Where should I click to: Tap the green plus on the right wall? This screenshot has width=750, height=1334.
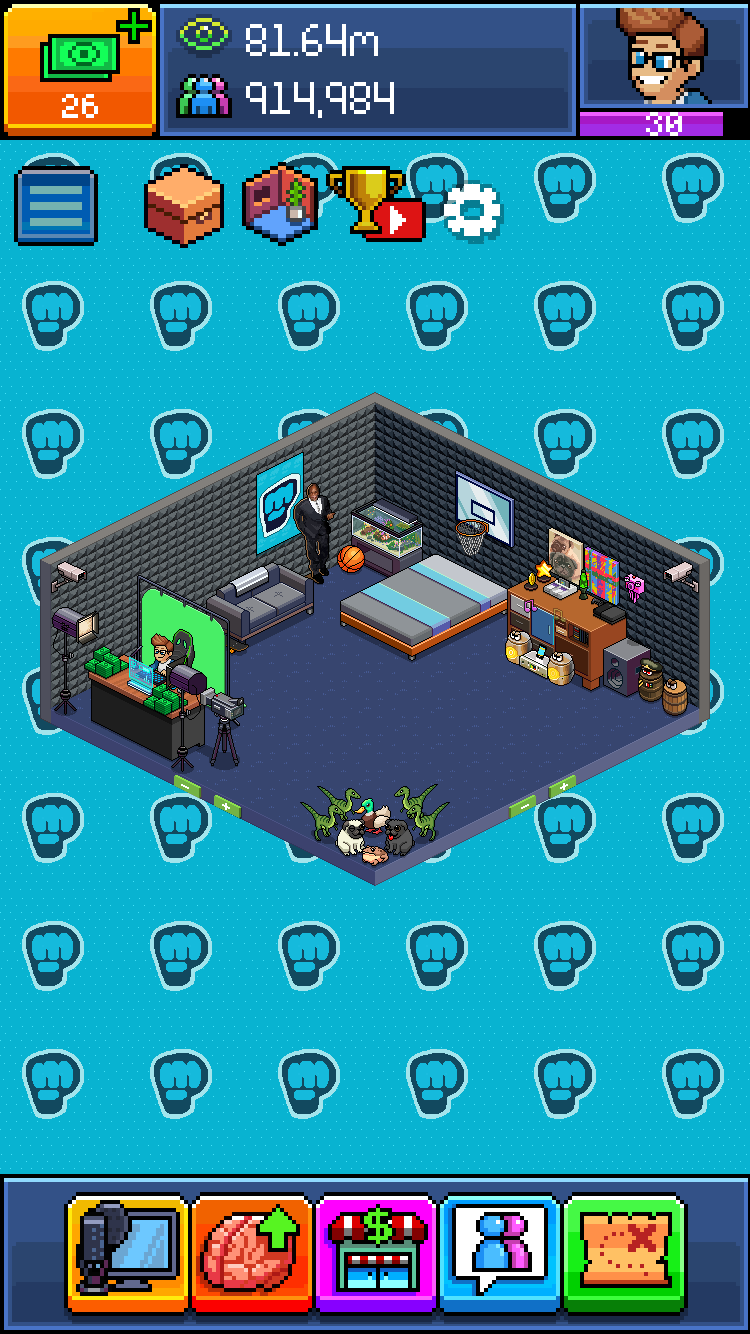[x=561, y=788]
